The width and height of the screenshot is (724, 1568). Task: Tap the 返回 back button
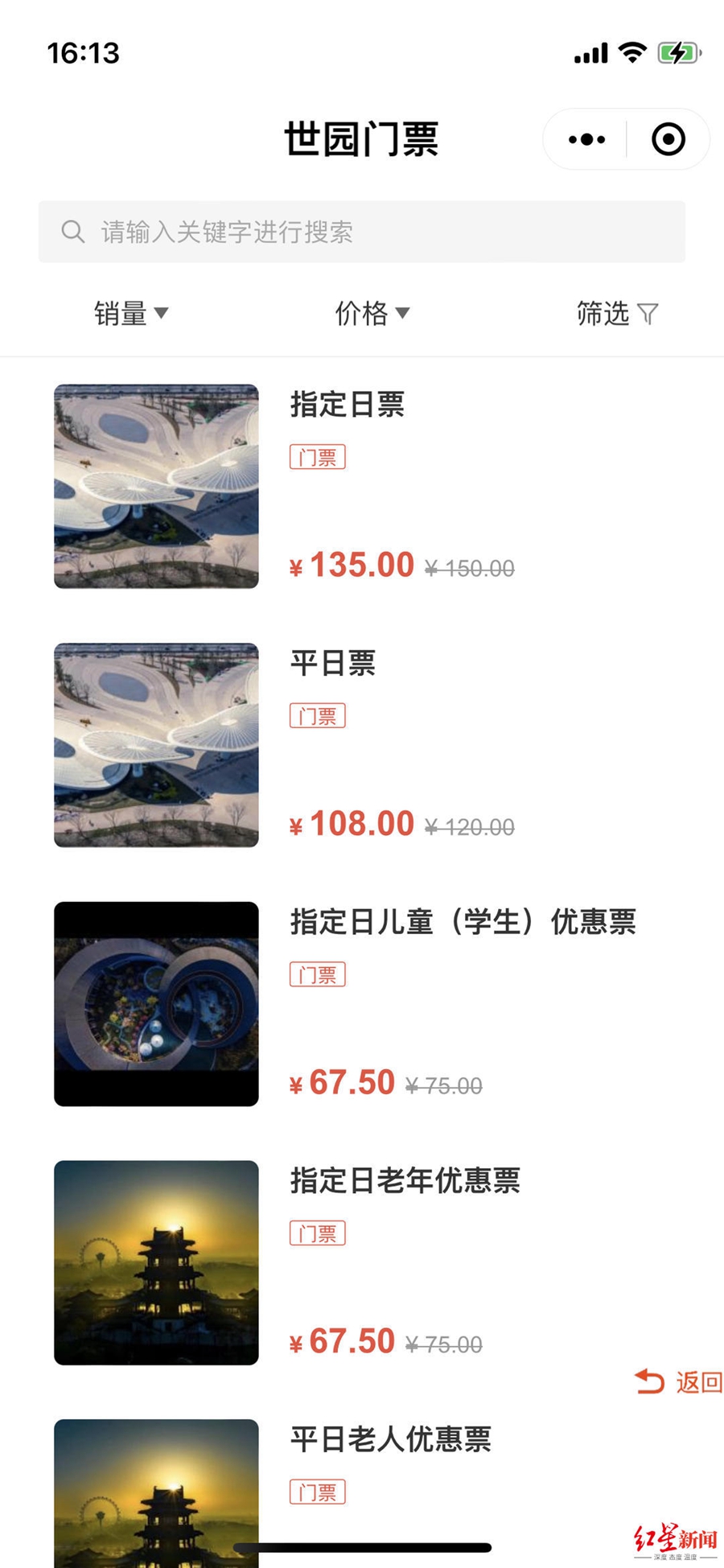click(678, 1382)
